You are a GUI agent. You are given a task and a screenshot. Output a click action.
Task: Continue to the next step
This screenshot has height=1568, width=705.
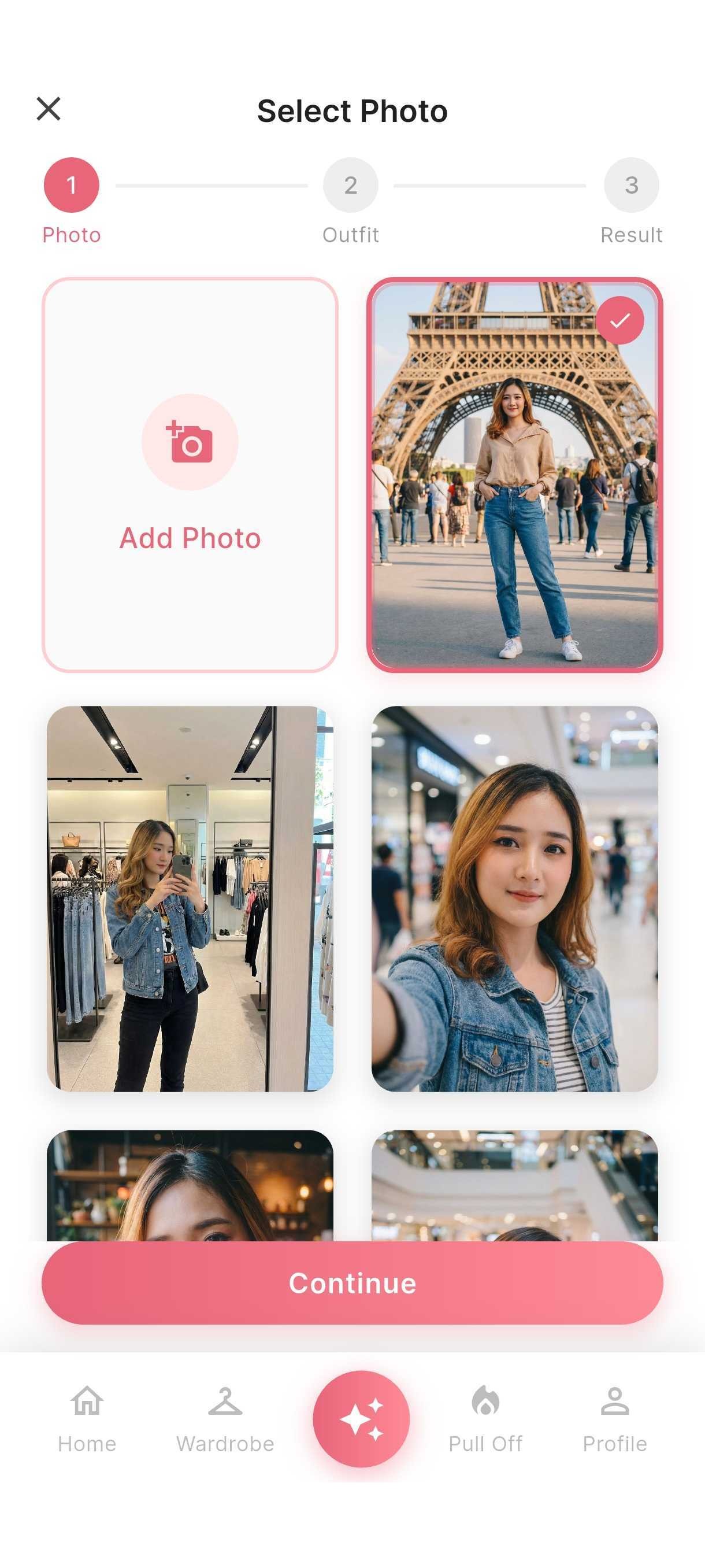(352, 1283)
